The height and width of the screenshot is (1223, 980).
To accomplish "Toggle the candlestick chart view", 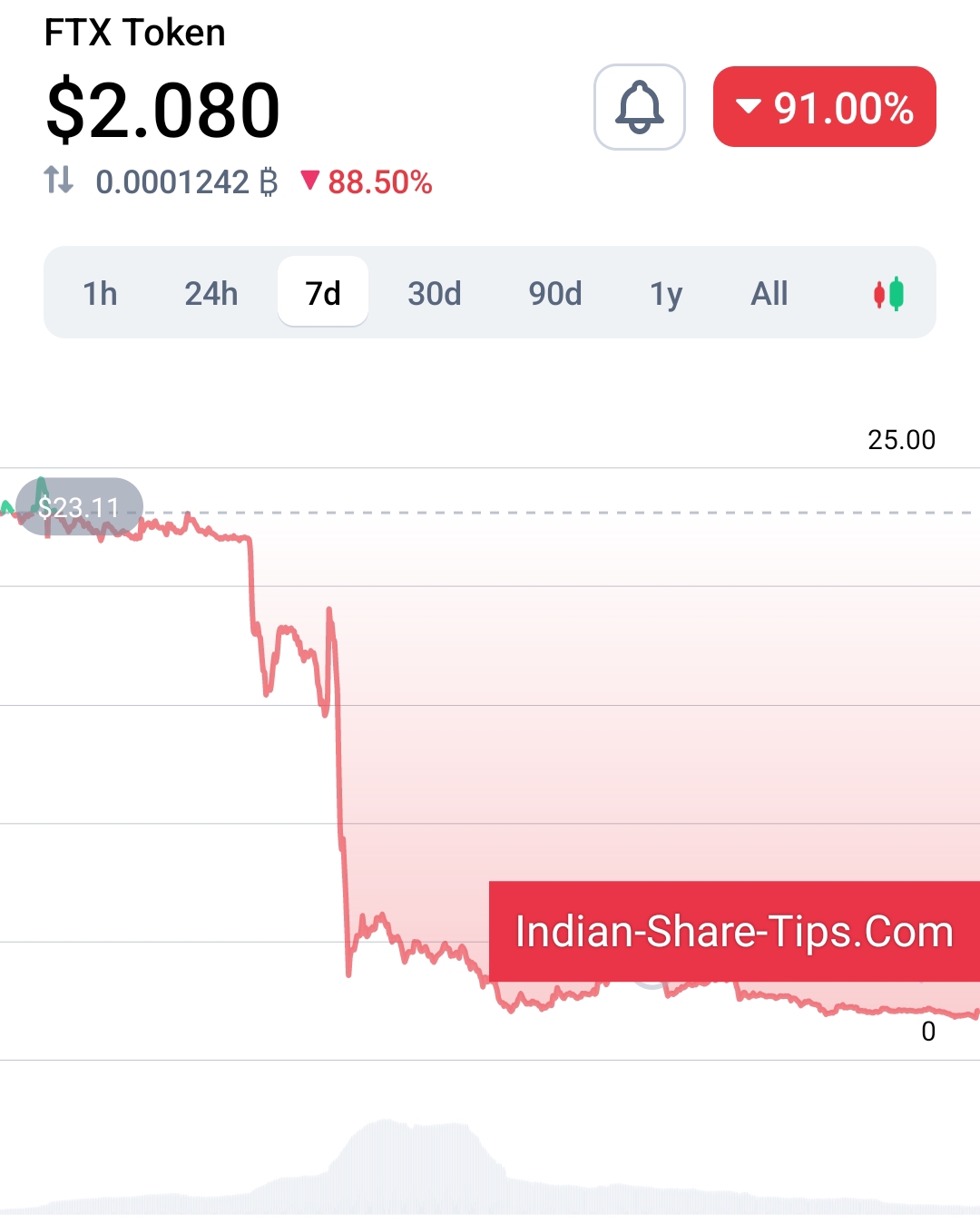I will [888, 294].
